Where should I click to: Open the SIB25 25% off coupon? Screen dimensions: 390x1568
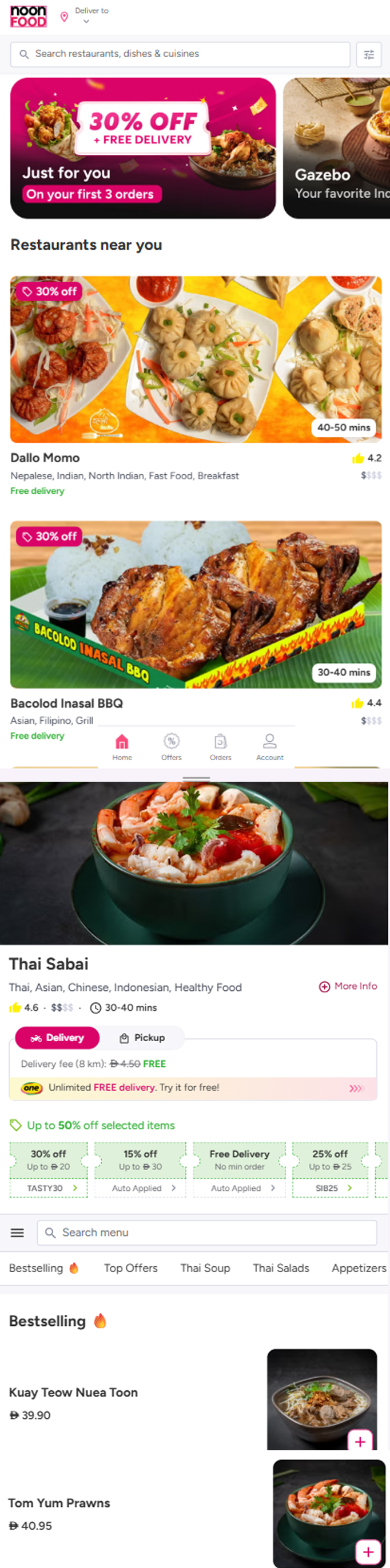coord(331,1187)
